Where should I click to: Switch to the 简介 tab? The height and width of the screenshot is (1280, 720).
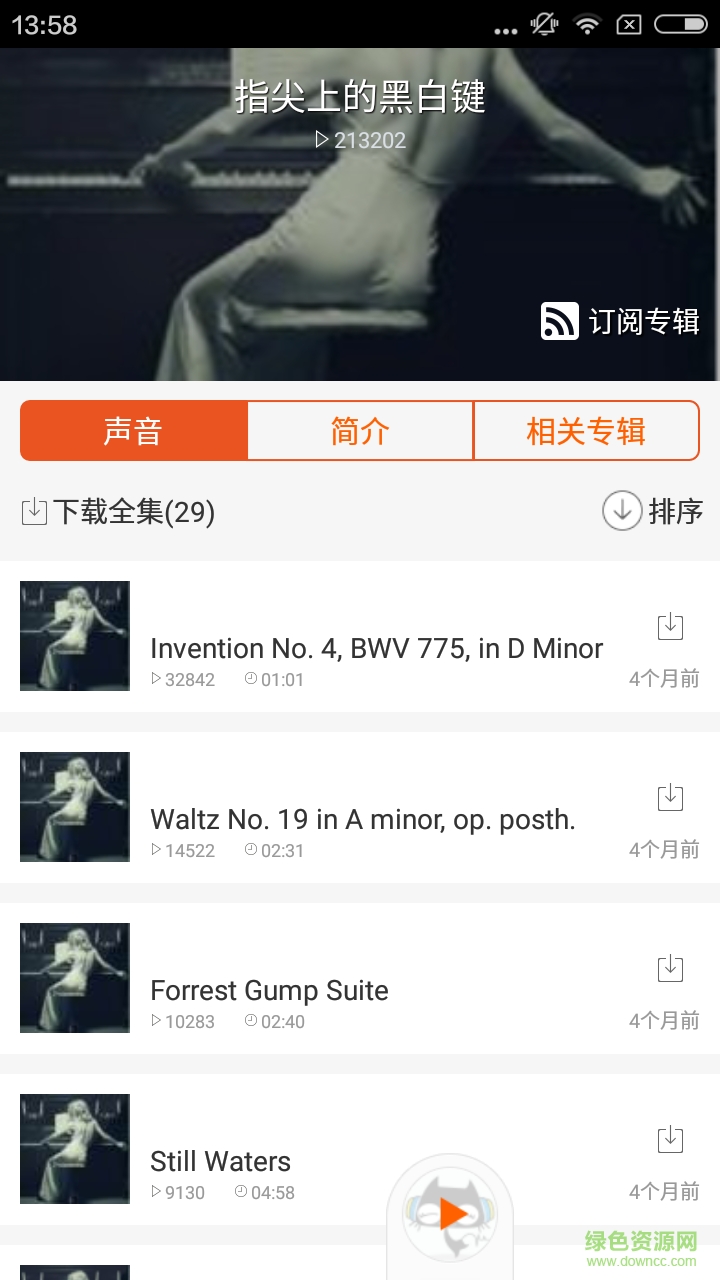click(x=360, y=430)
